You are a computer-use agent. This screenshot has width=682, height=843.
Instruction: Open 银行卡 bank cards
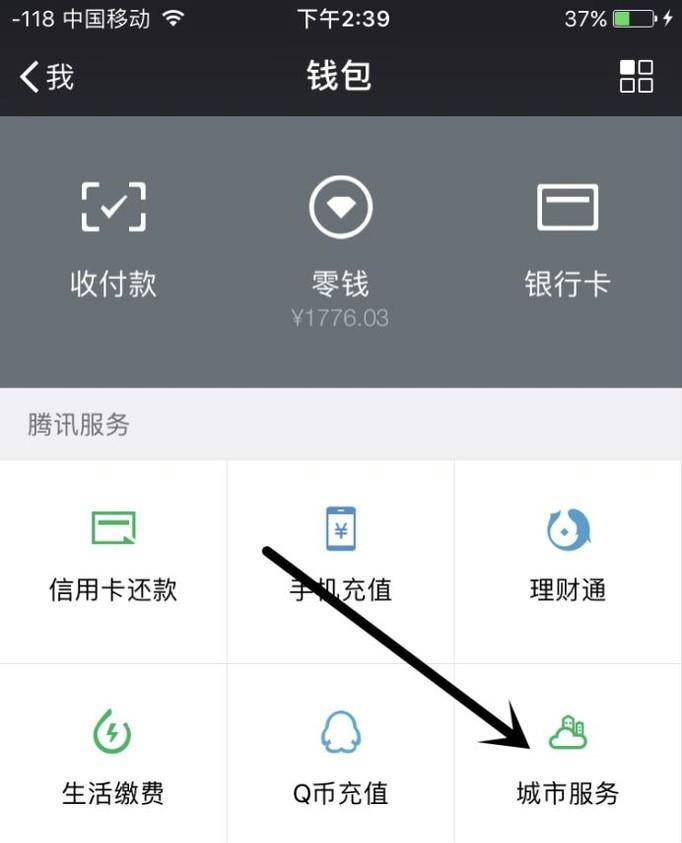click(567, 240)
